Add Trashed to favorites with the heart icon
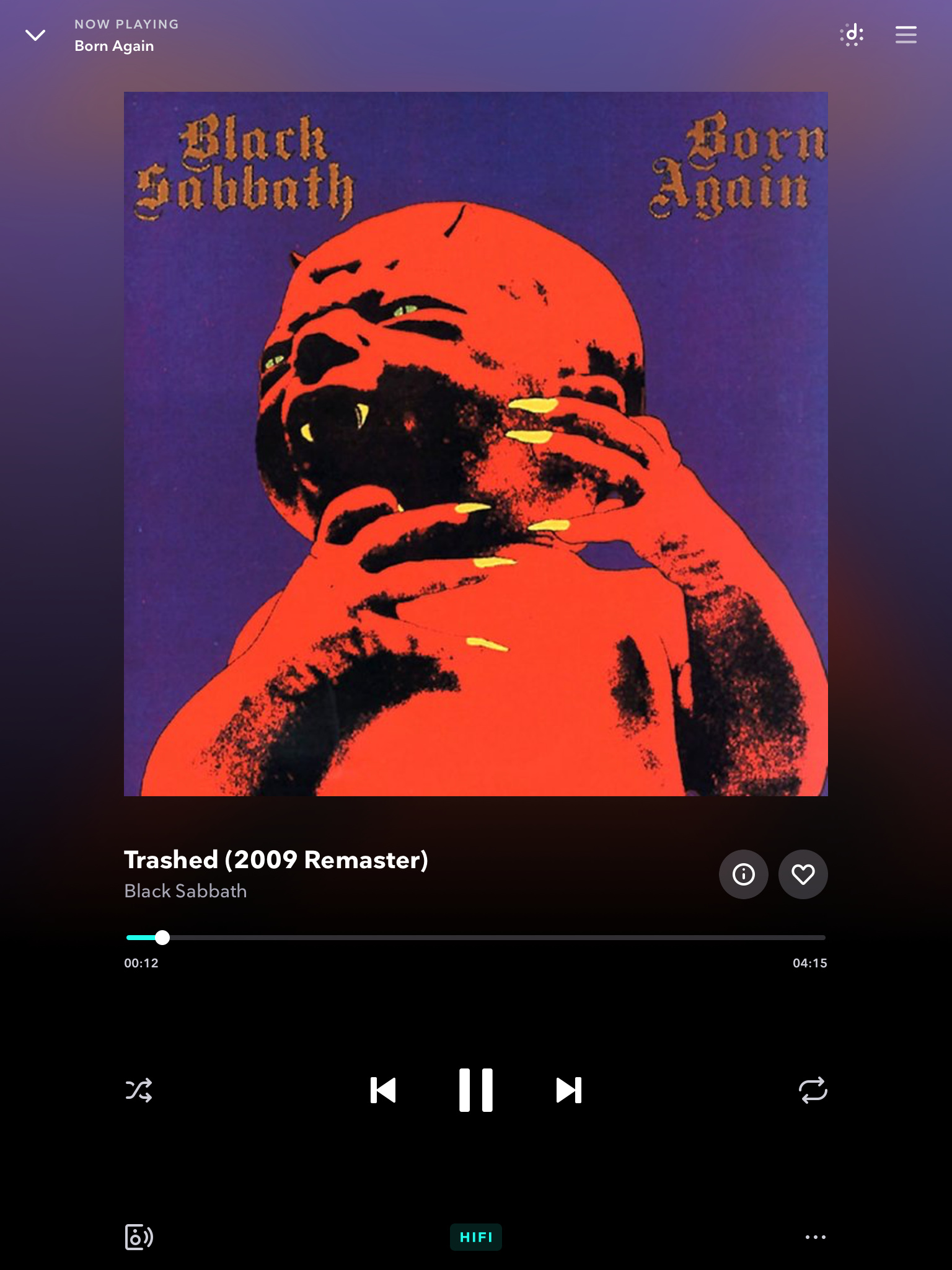Screen dimensions: 952x1270 803,874
